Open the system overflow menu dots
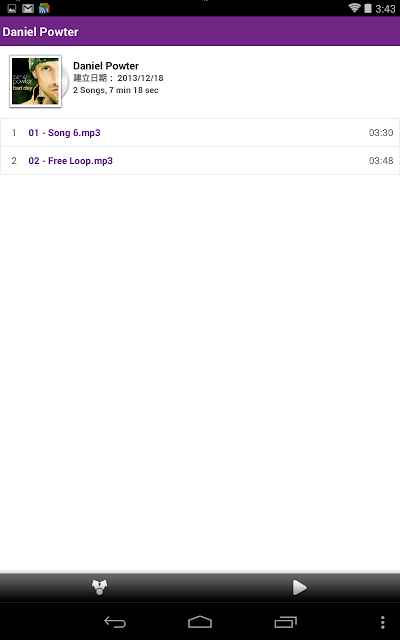 [x=382, y=622]
